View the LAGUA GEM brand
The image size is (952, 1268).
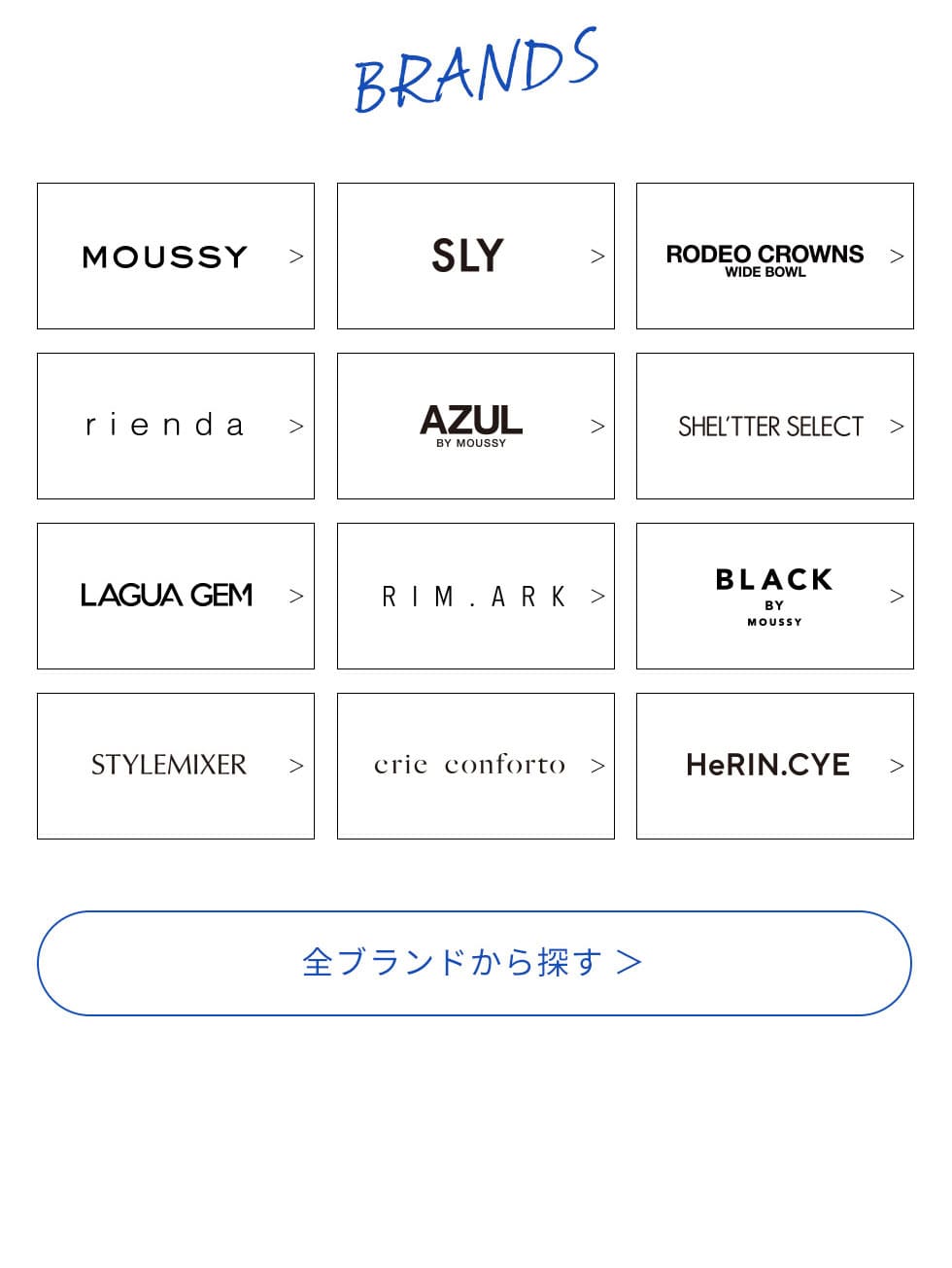click(176, 597)
